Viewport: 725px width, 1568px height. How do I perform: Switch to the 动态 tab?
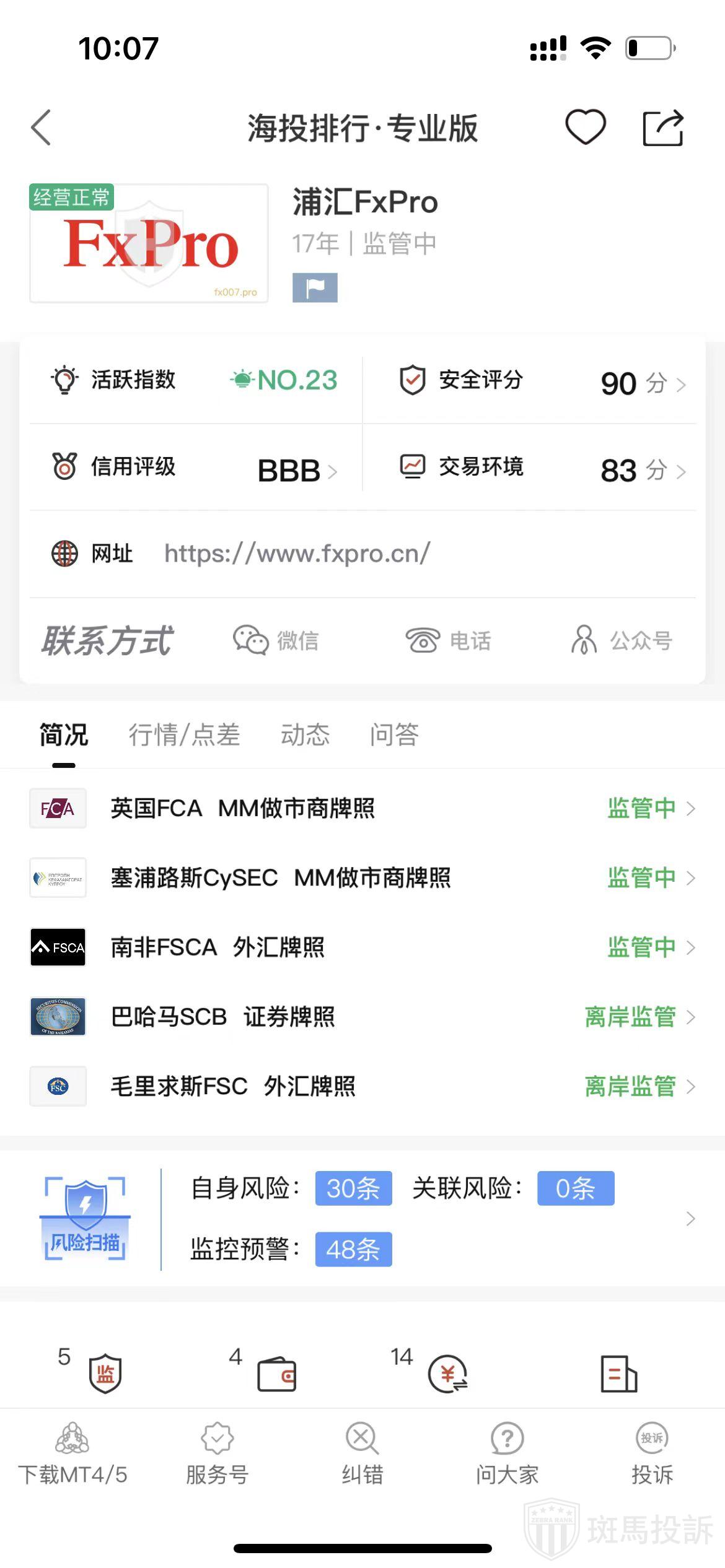pyautogui.click(x=305, y=735)
